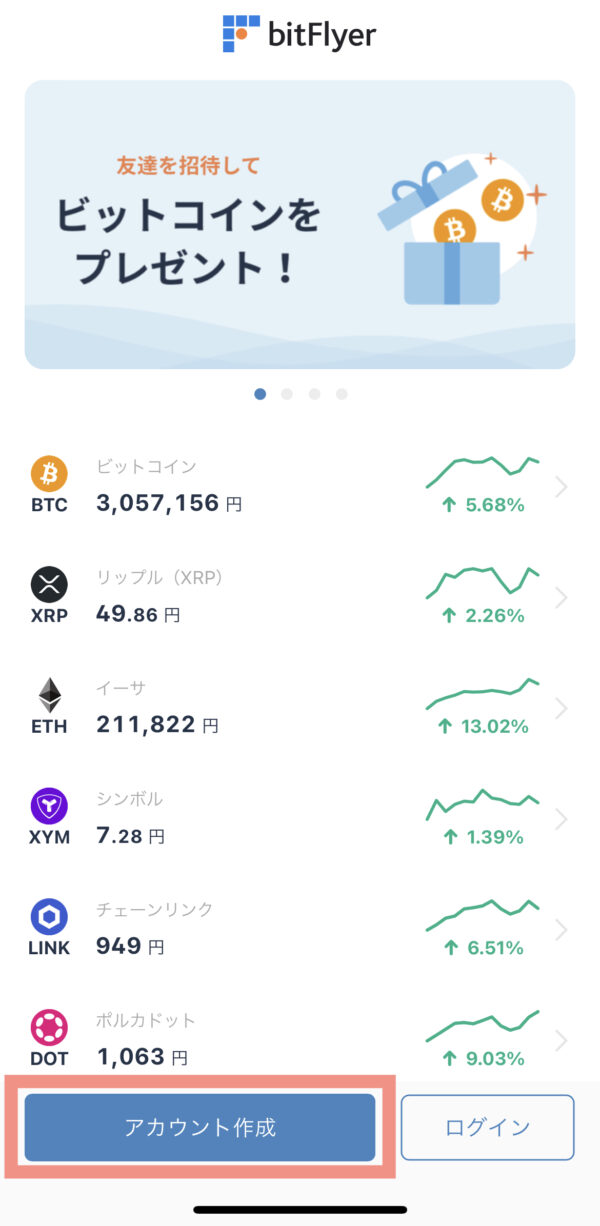View イーサ ETH details
Screen dimensions: 600x1226
300,709
